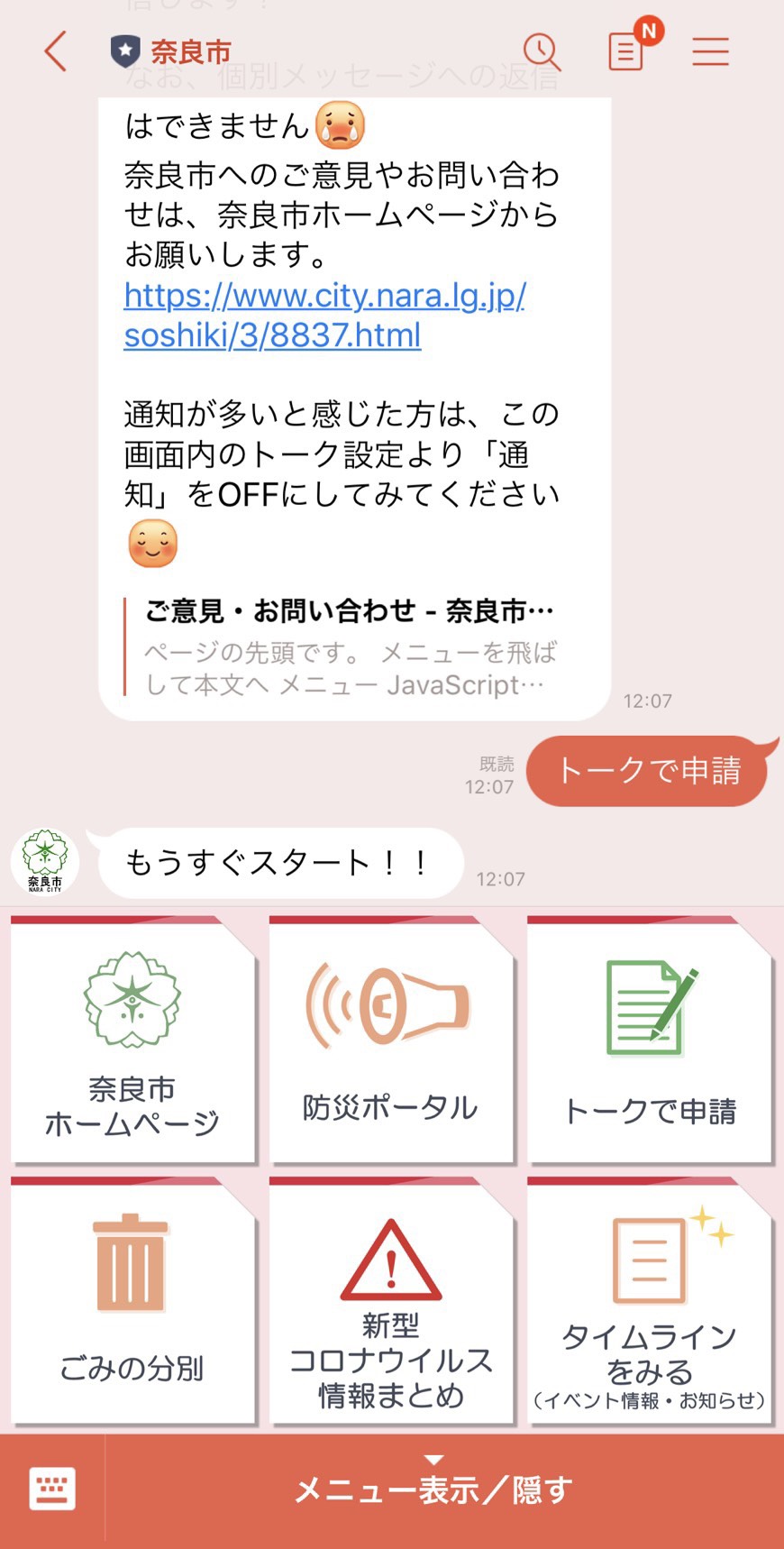
Task: Open 奈良市ホームページ tile
Action: point(132,1040)
